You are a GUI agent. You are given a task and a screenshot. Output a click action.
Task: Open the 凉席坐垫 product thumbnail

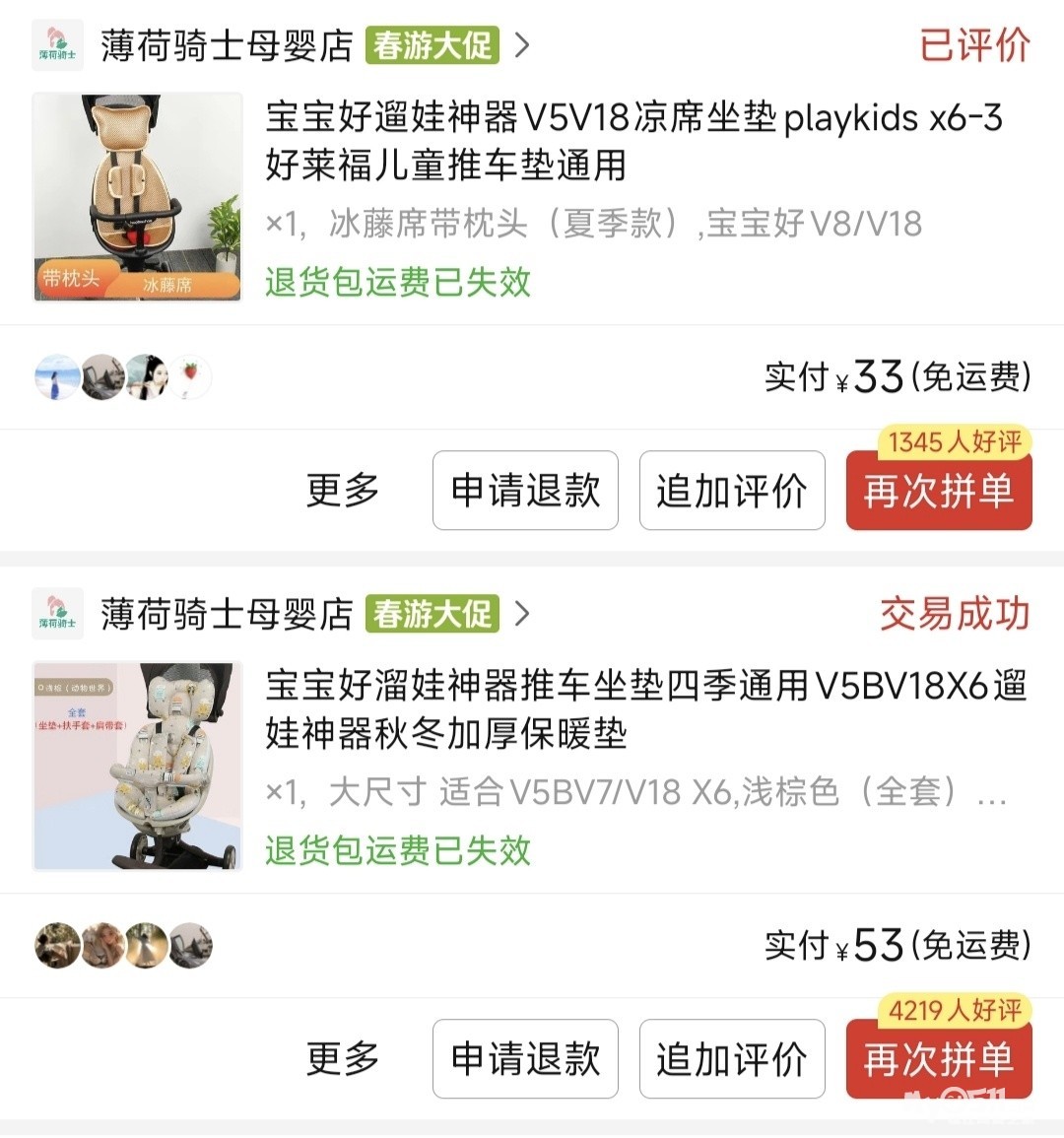tap(137, 197)
